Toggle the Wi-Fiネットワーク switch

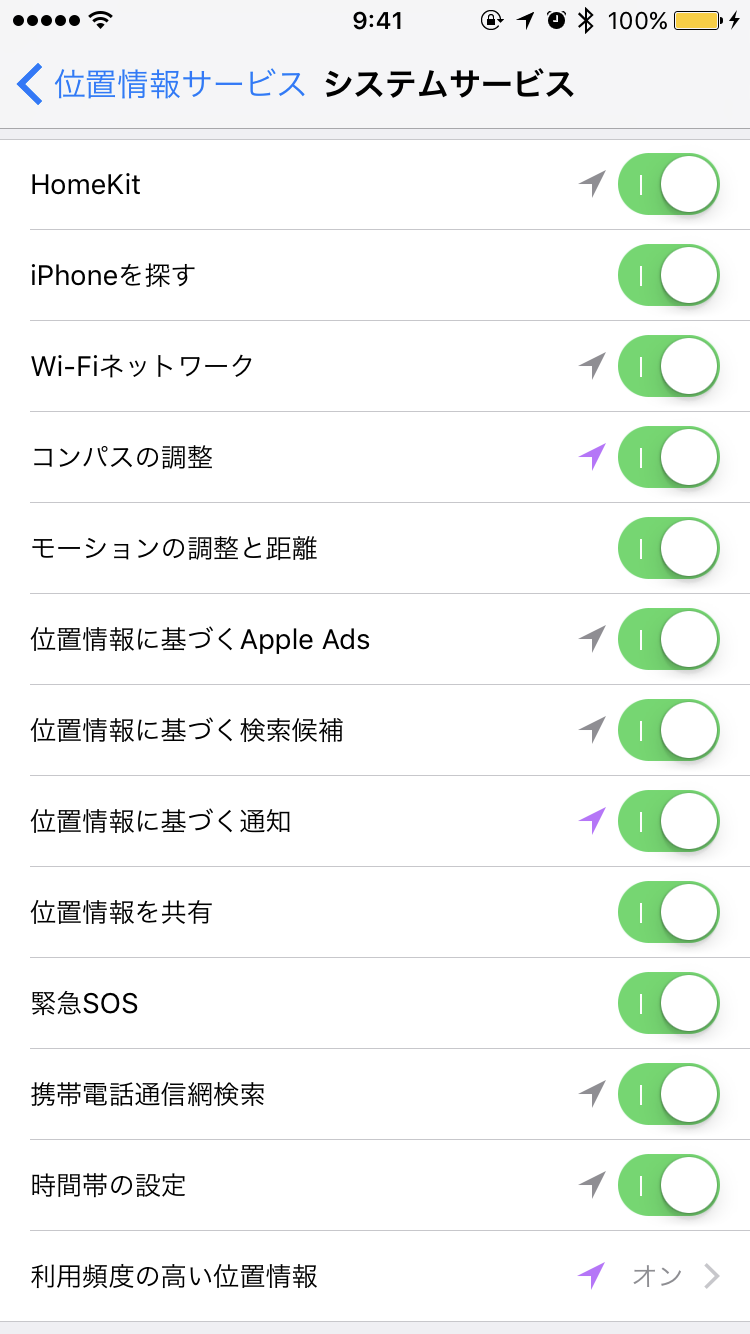[x=668, y=366]
